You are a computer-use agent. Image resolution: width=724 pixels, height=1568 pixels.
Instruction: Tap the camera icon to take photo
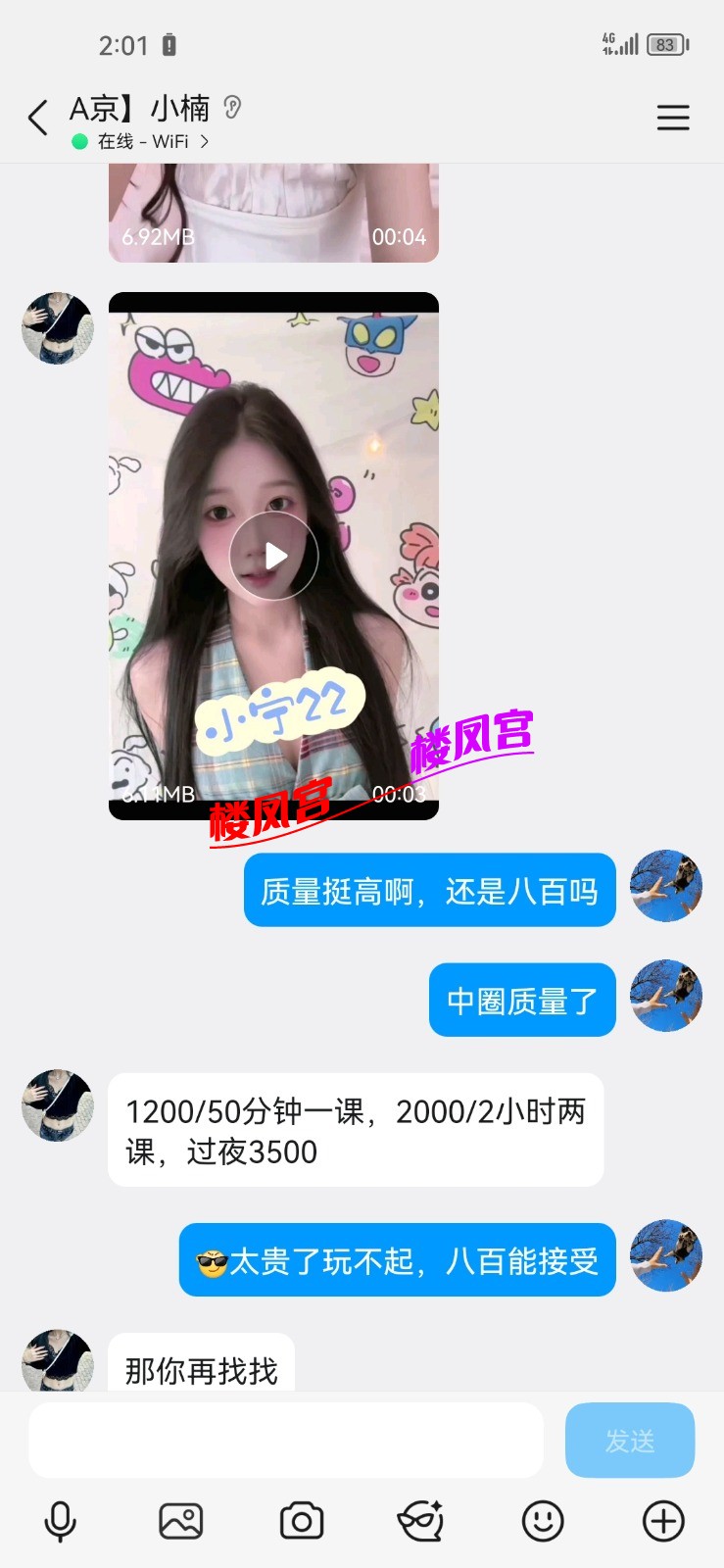[302, 1520]
